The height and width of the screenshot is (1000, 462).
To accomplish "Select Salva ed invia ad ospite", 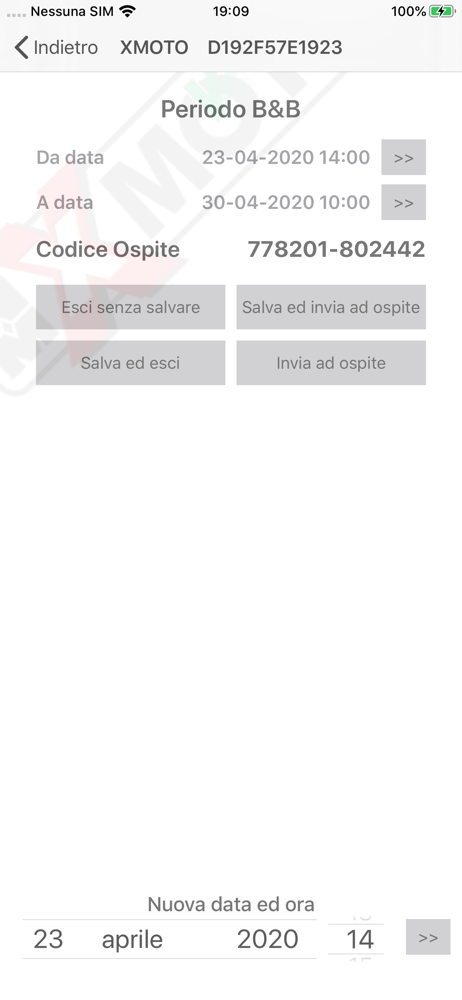I will [x=331, y=307].
